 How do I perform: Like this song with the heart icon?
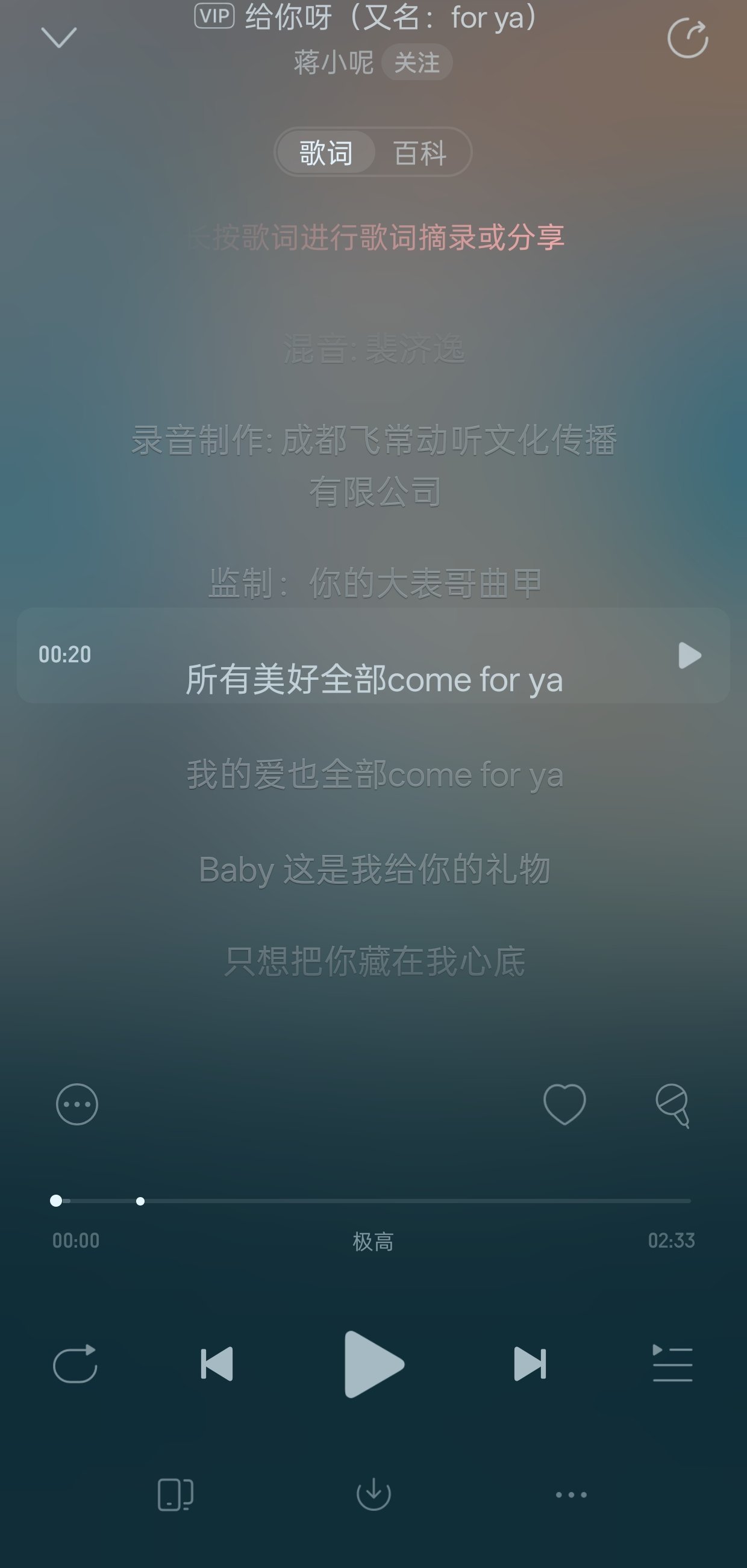(x=564, y=1104)
